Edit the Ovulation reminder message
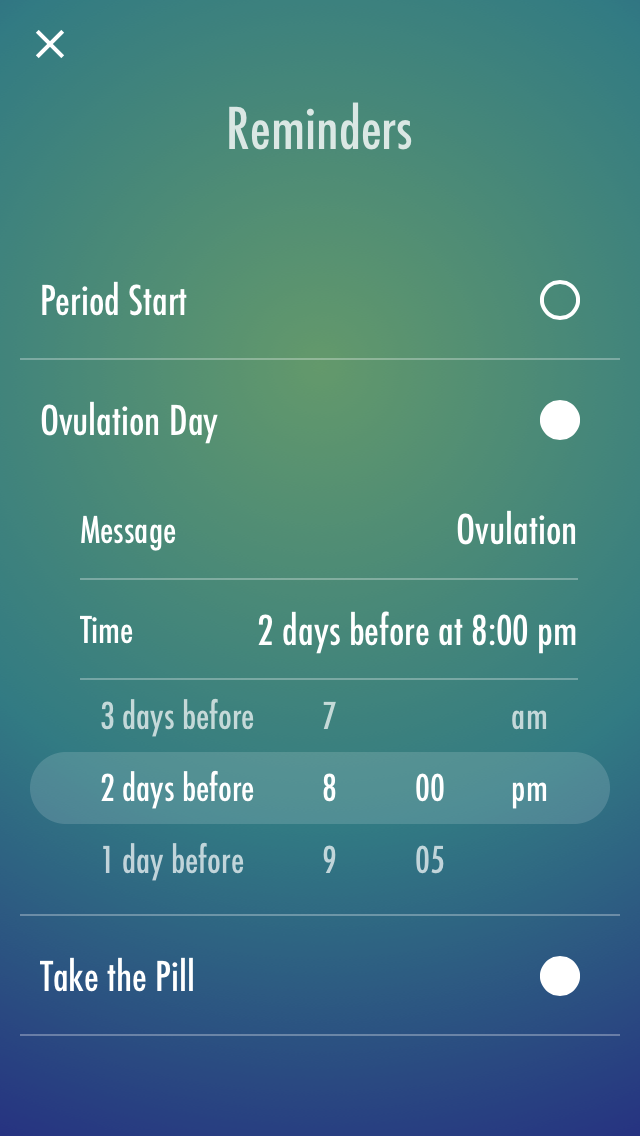 click(x=516, y=530)
